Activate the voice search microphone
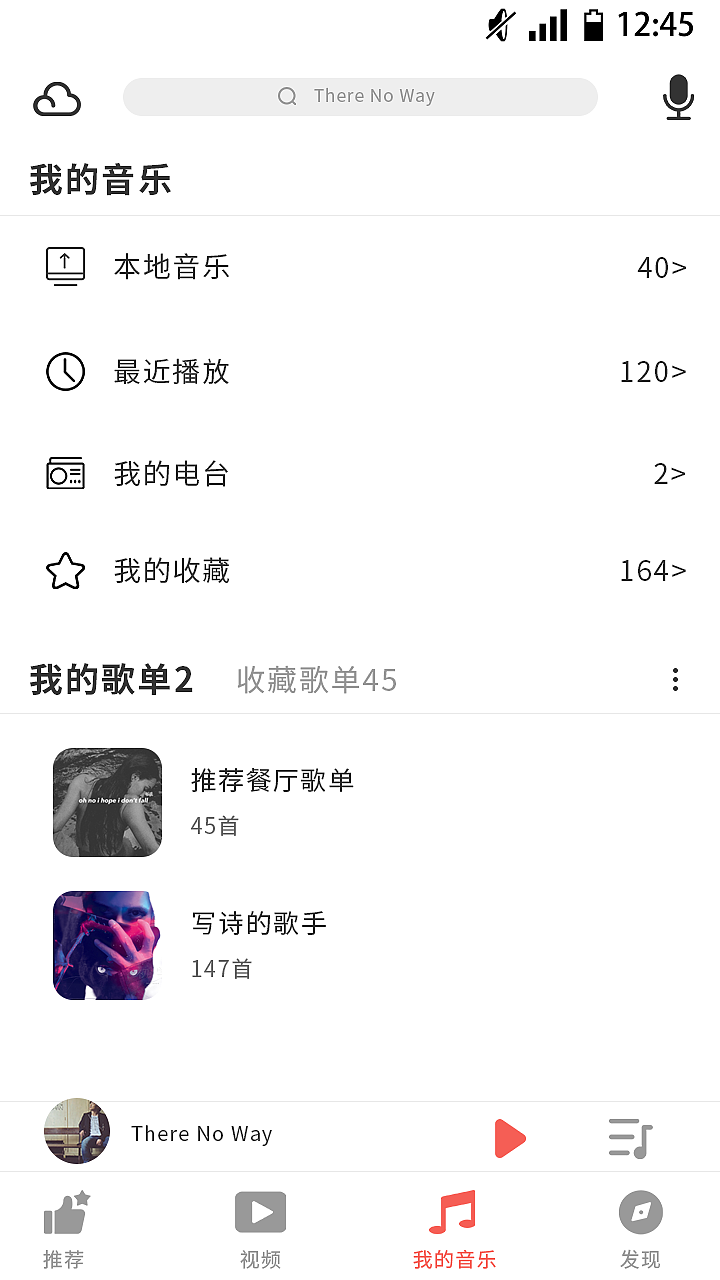 [x=678, y=97]
